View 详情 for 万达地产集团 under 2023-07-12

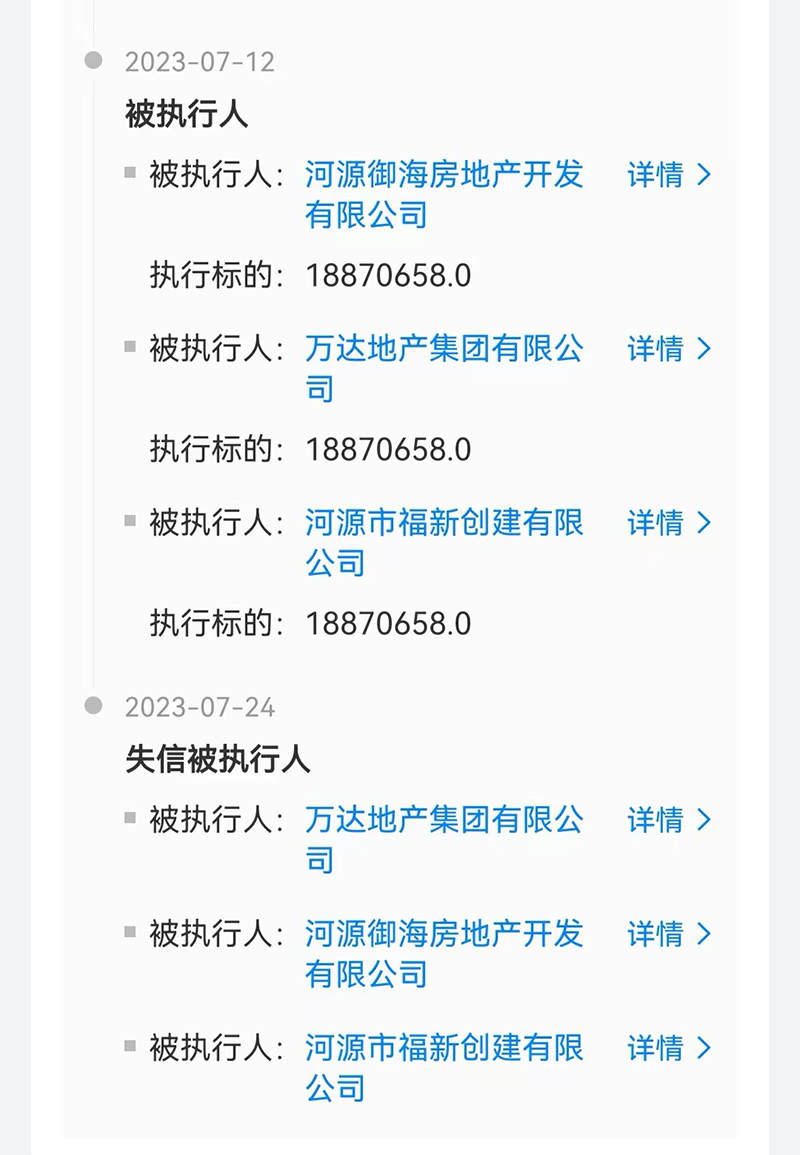click(668, 350)
